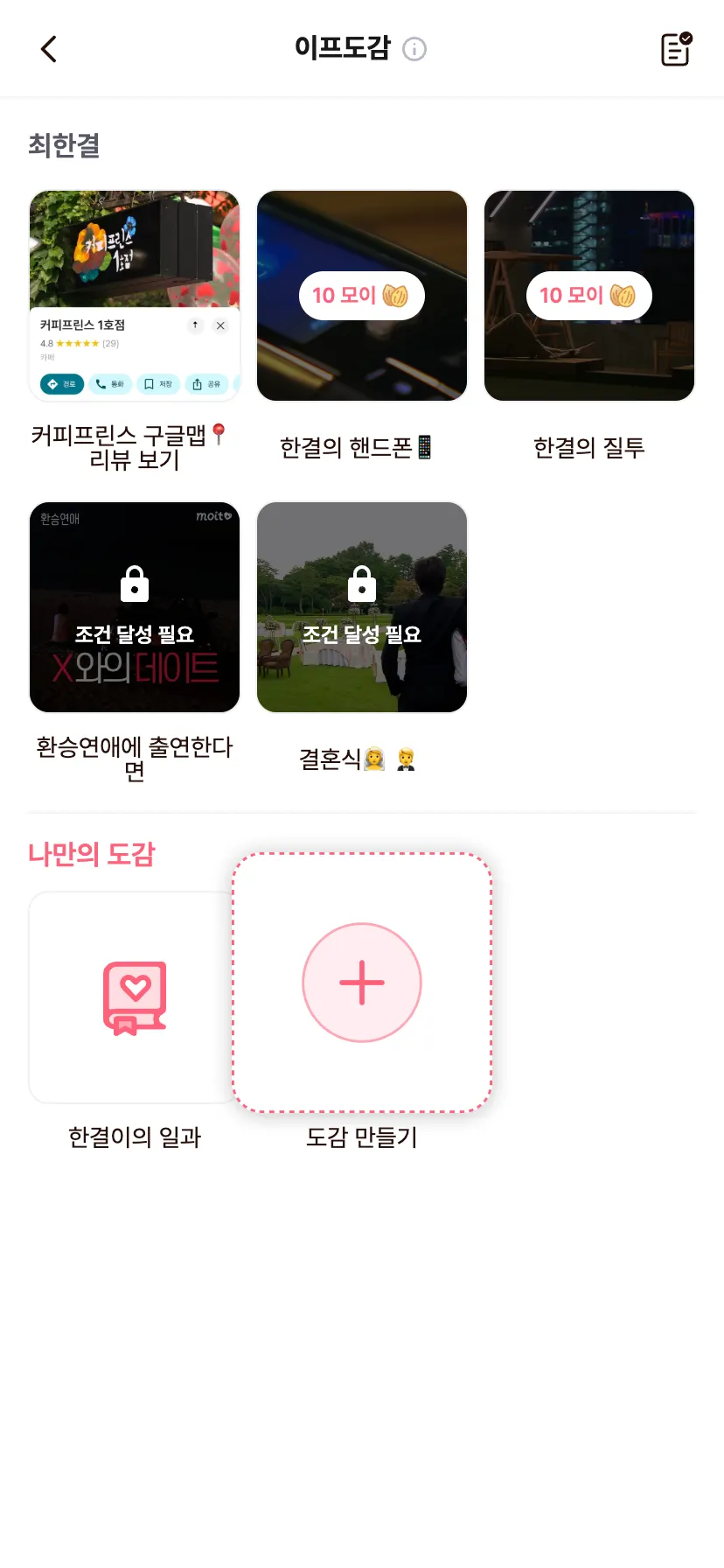Unlock 한결의 핸드폰 card for 10 모이
724x1568 pixels.
coord(362,296)
